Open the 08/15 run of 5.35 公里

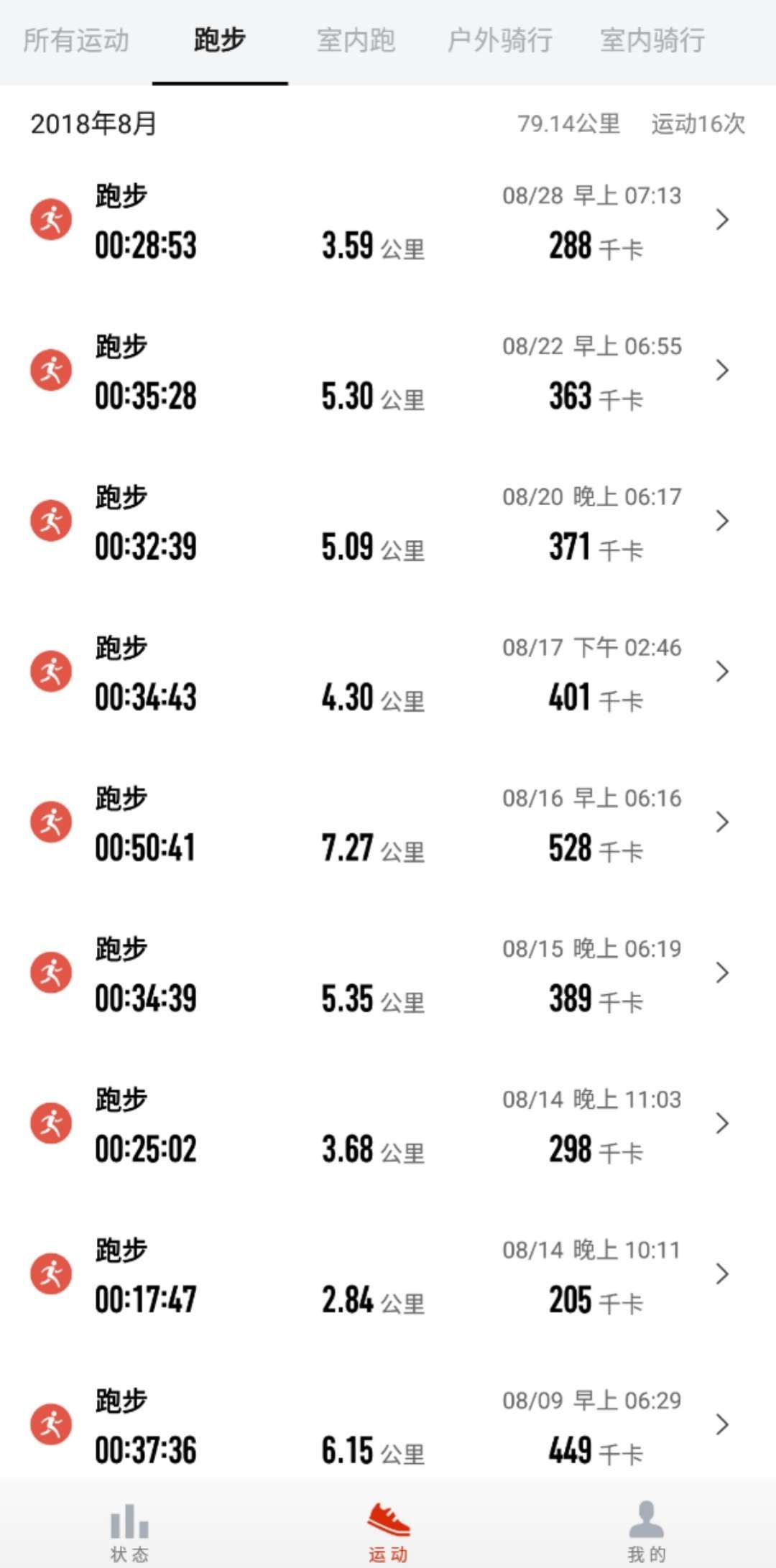388,974
